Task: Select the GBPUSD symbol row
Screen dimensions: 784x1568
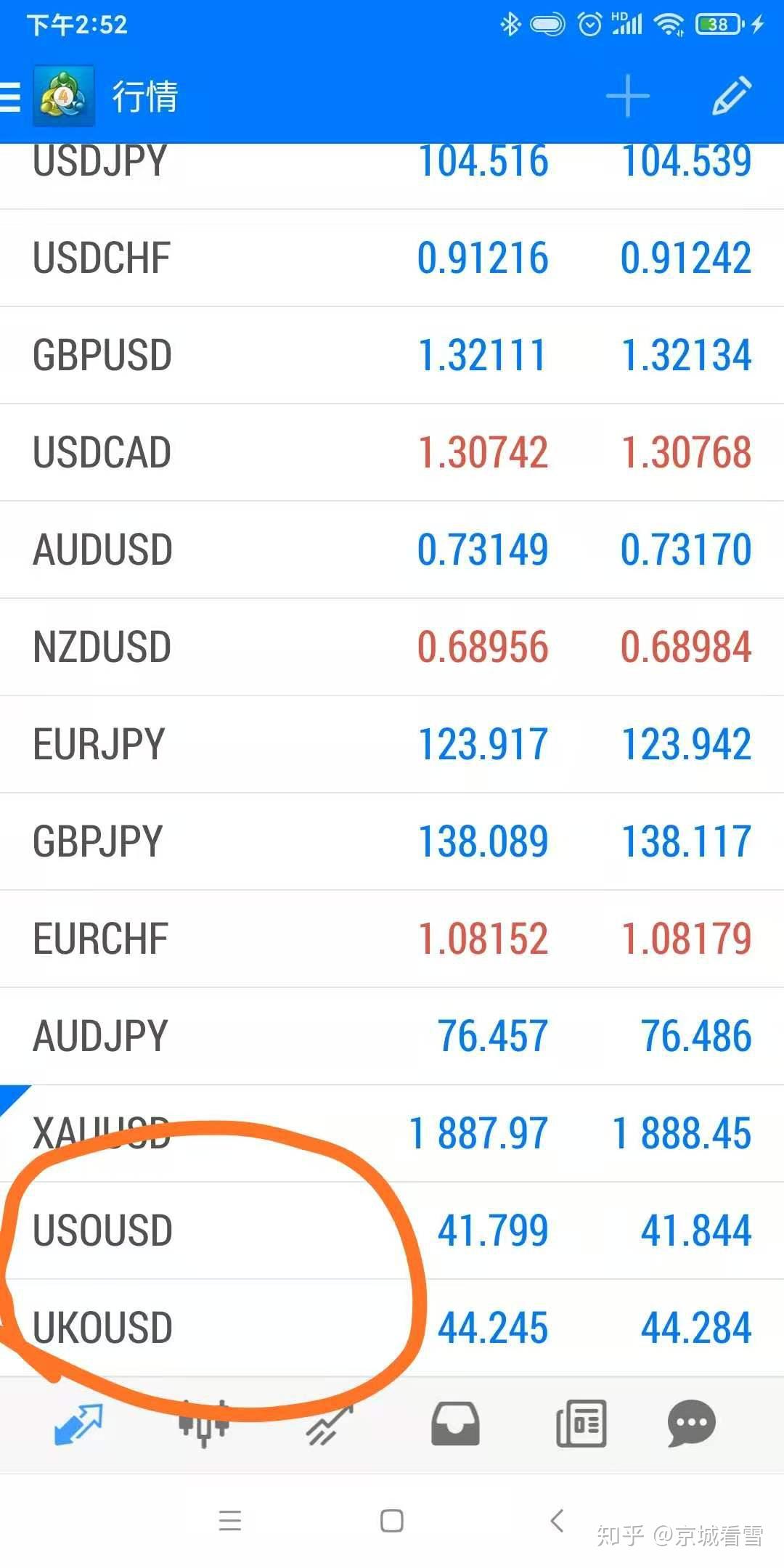Action: (392, 356)
